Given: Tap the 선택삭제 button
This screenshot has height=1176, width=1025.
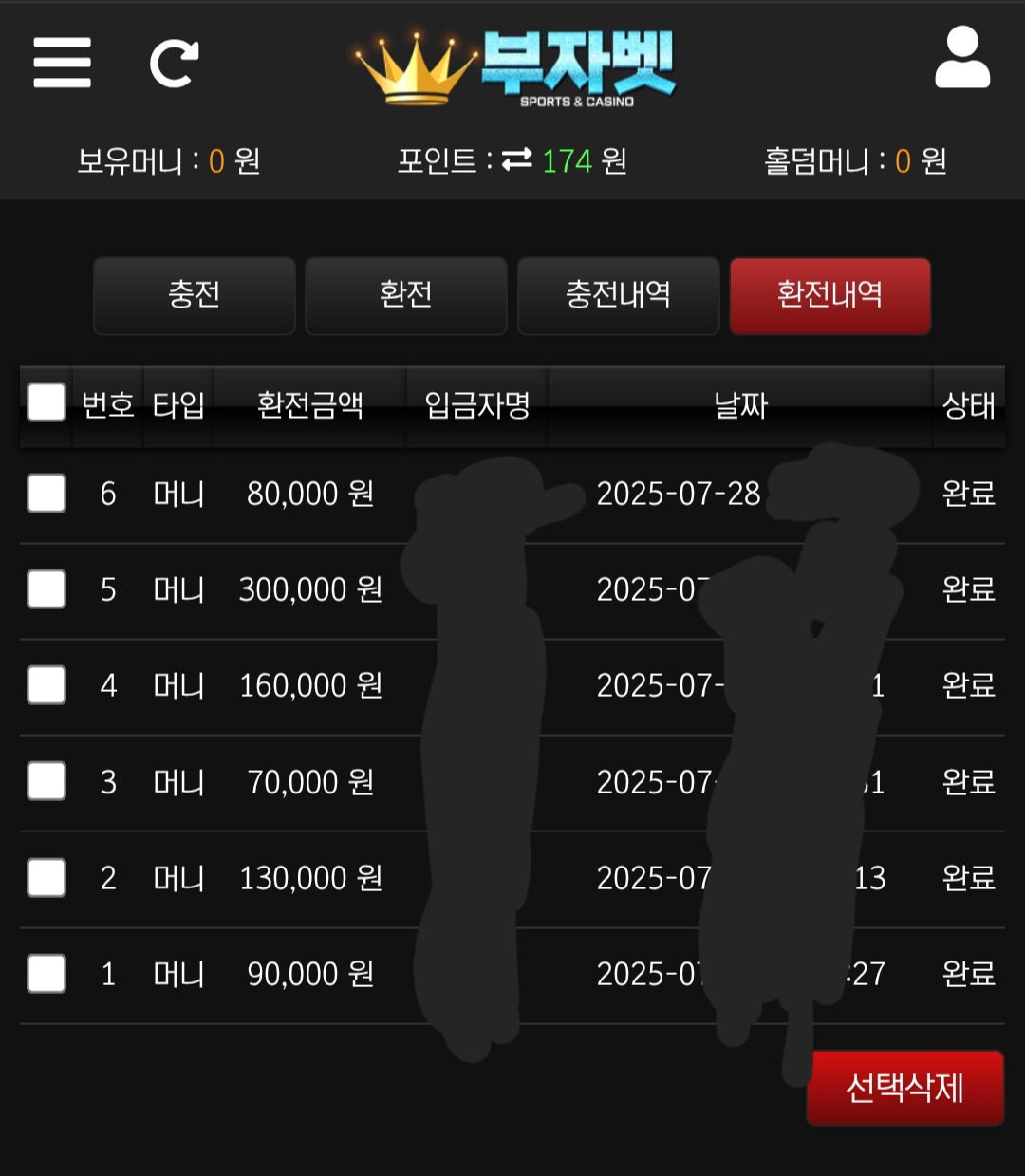Looking at the screenshot, I should pyautogui.click(x=904, y=1088).
